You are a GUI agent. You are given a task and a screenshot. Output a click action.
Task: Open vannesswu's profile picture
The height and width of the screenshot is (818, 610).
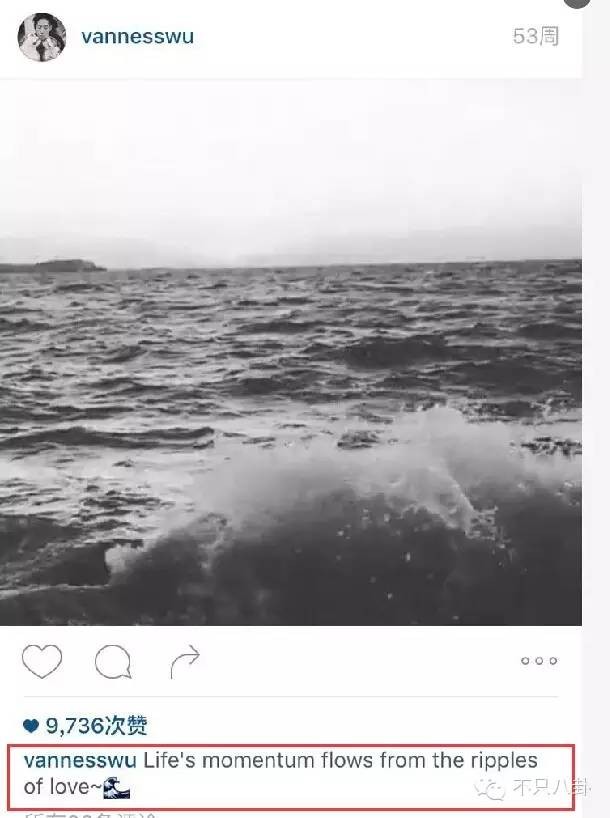[x=42, y=37]
